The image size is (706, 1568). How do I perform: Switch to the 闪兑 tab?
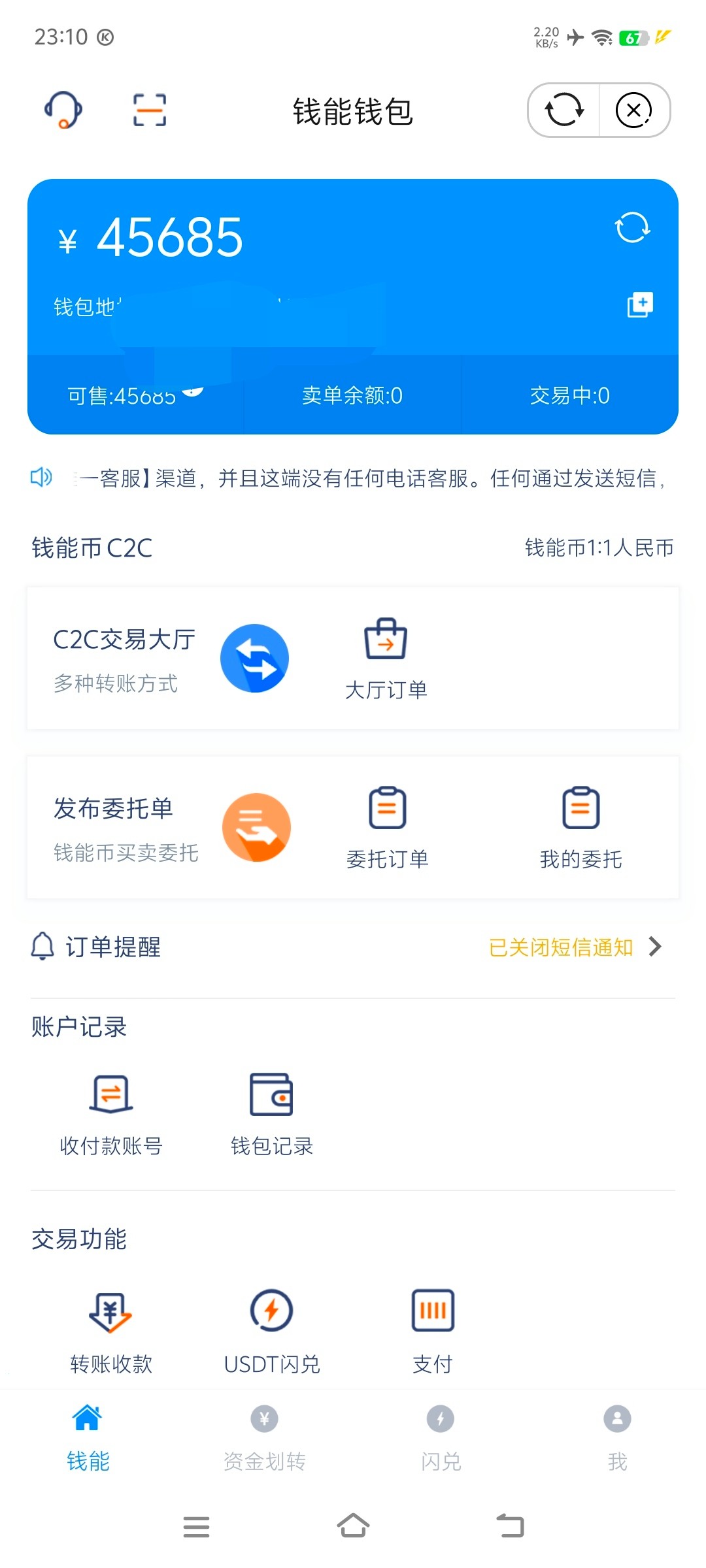click(x=441, y=1437)
